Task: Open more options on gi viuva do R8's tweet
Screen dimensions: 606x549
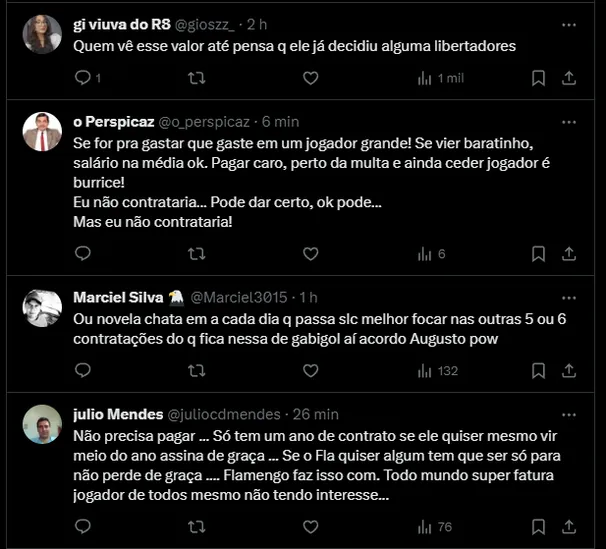Action: point(569,21)
